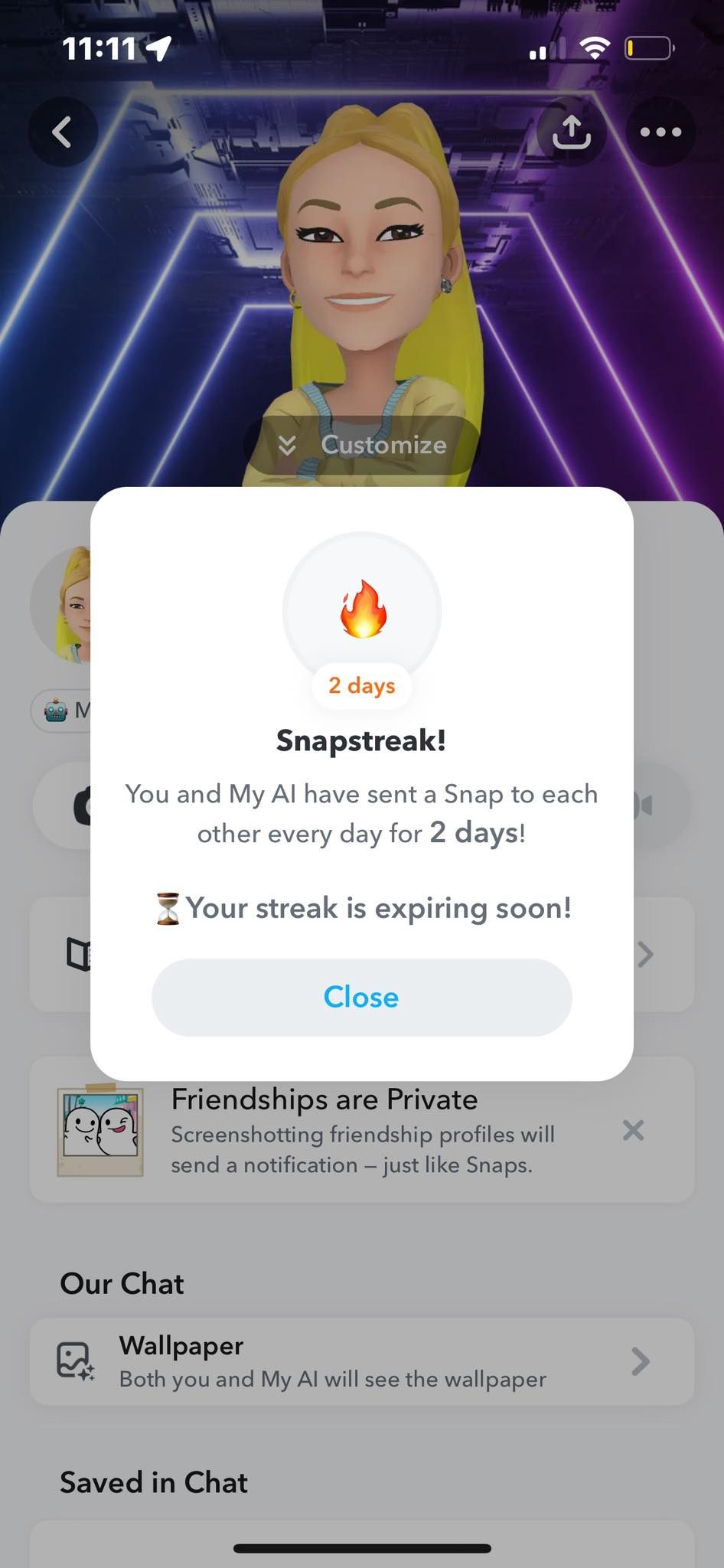Expand the story row chevron

point(645,955)
